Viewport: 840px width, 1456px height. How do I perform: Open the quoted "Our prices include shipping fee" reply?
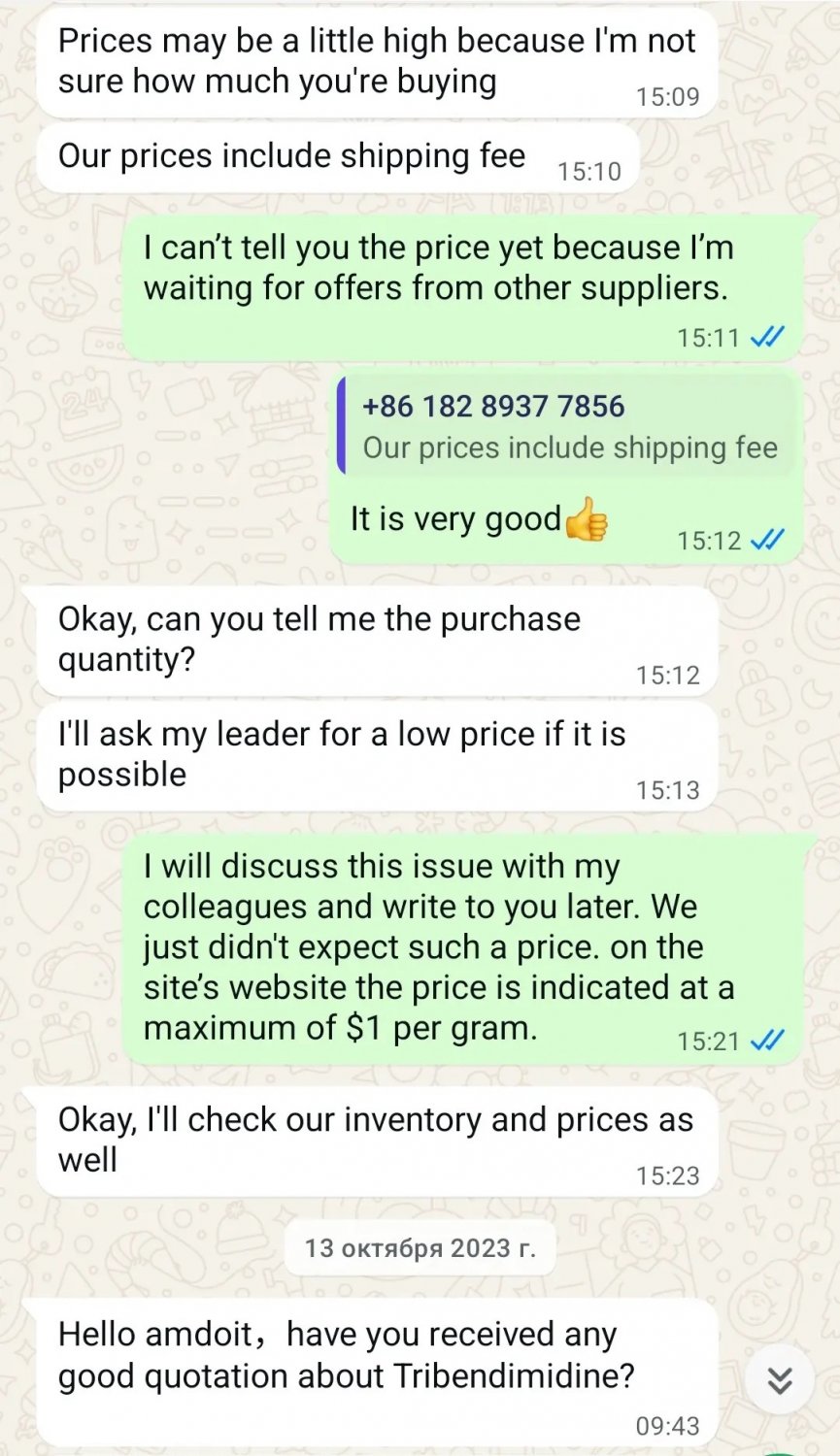point(568,427)
